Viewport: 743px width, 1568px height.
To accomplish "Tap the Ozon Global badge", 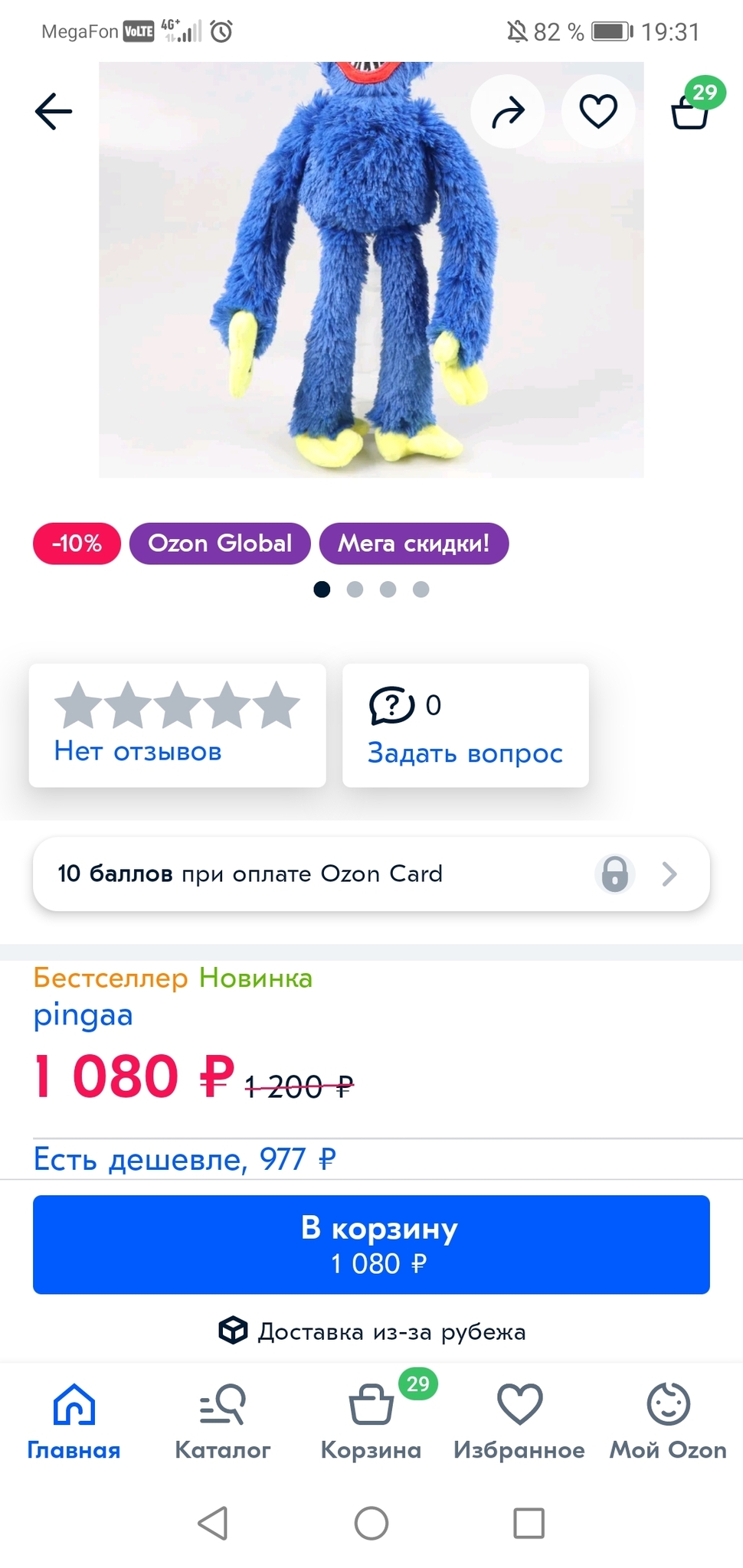I will (x=220, y=544).
